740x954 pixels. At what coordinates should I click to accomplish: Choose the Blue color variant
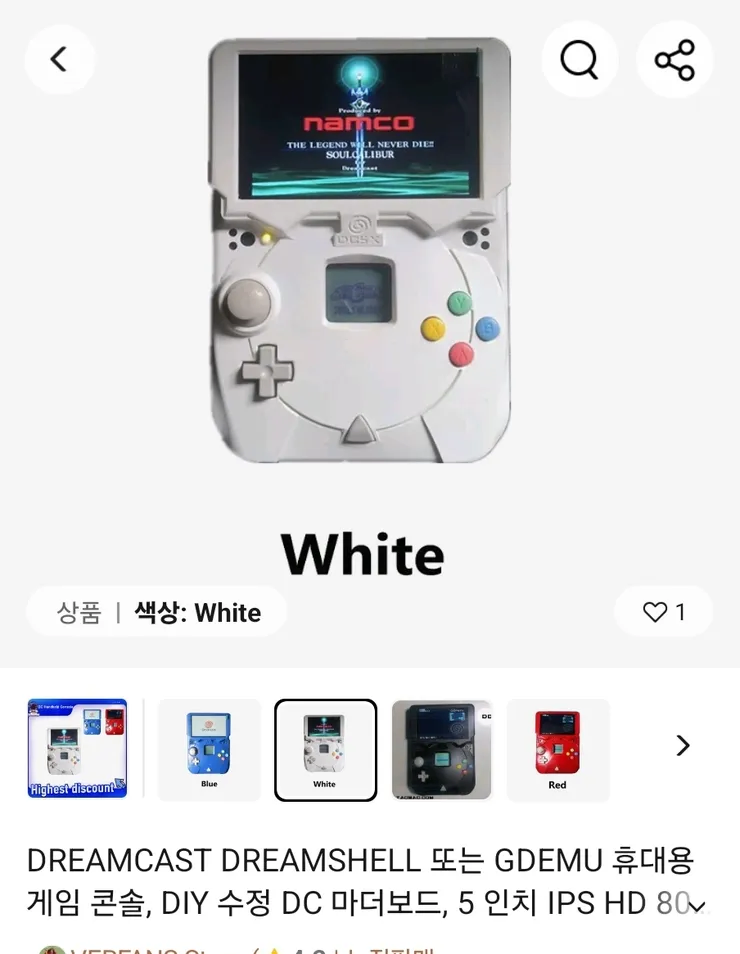pyautogui.click(x=209, y=749)
